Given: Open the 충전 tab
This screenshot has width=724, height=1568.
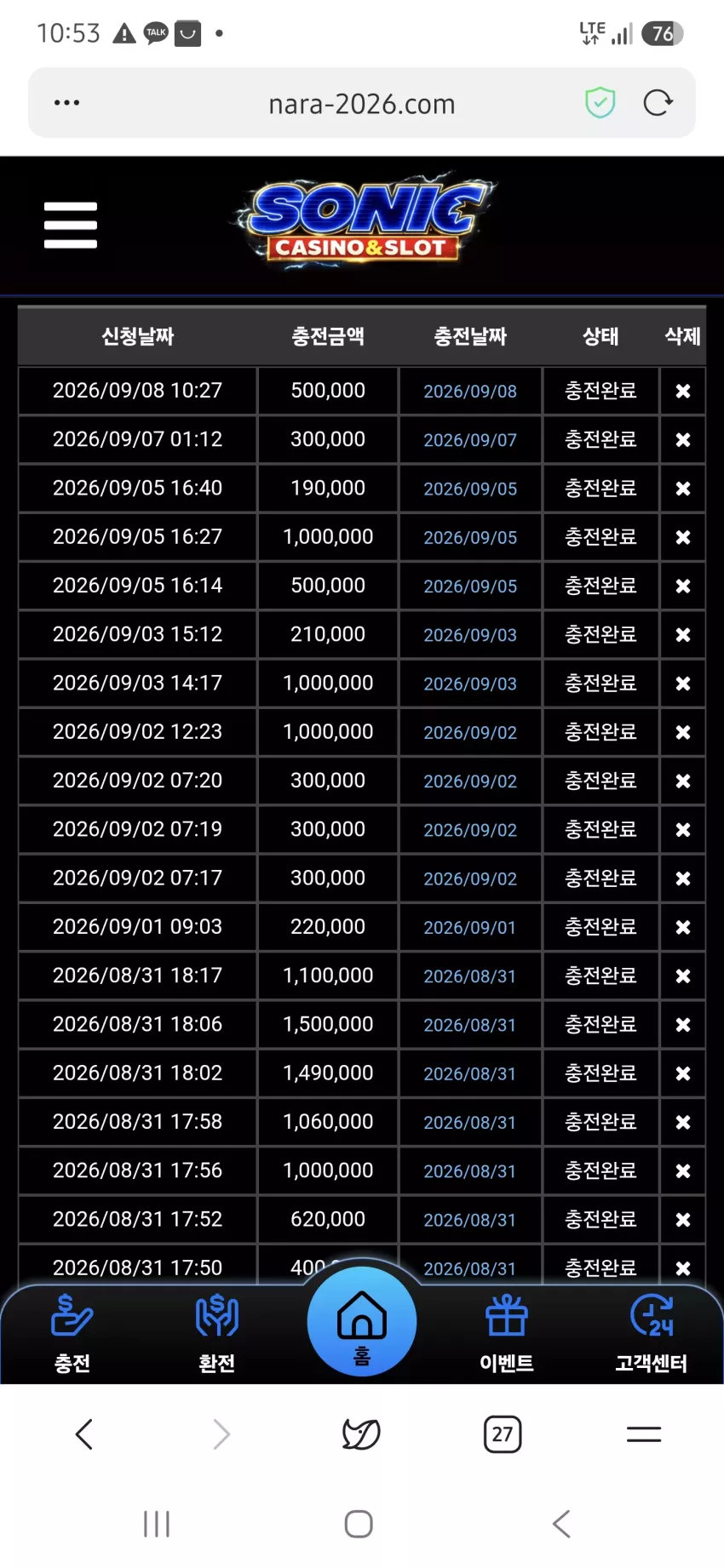Looking at the screenshot, I should (x=72, y=1334).
